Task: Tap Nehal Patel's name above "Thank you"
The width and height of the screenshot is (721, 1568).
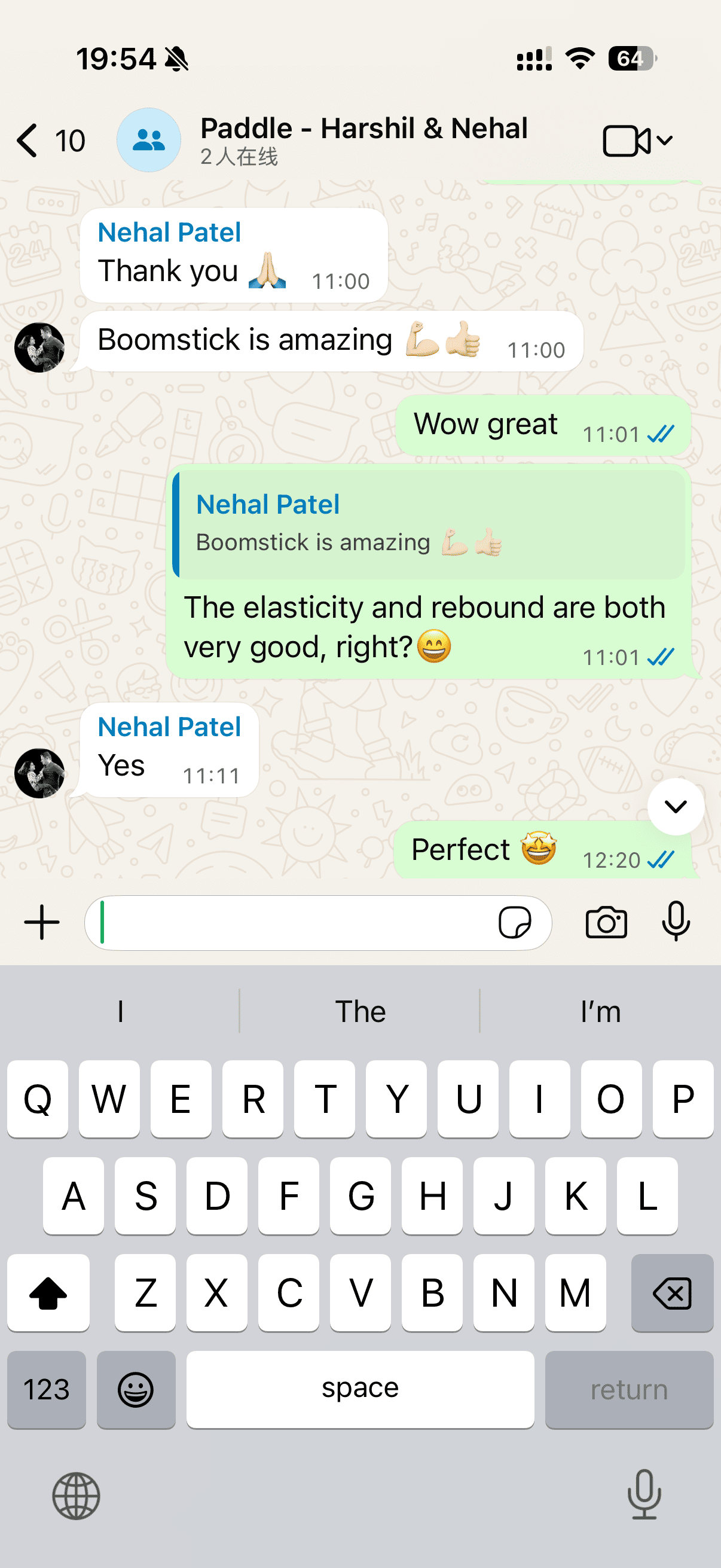Action: (x=169, y=233)
